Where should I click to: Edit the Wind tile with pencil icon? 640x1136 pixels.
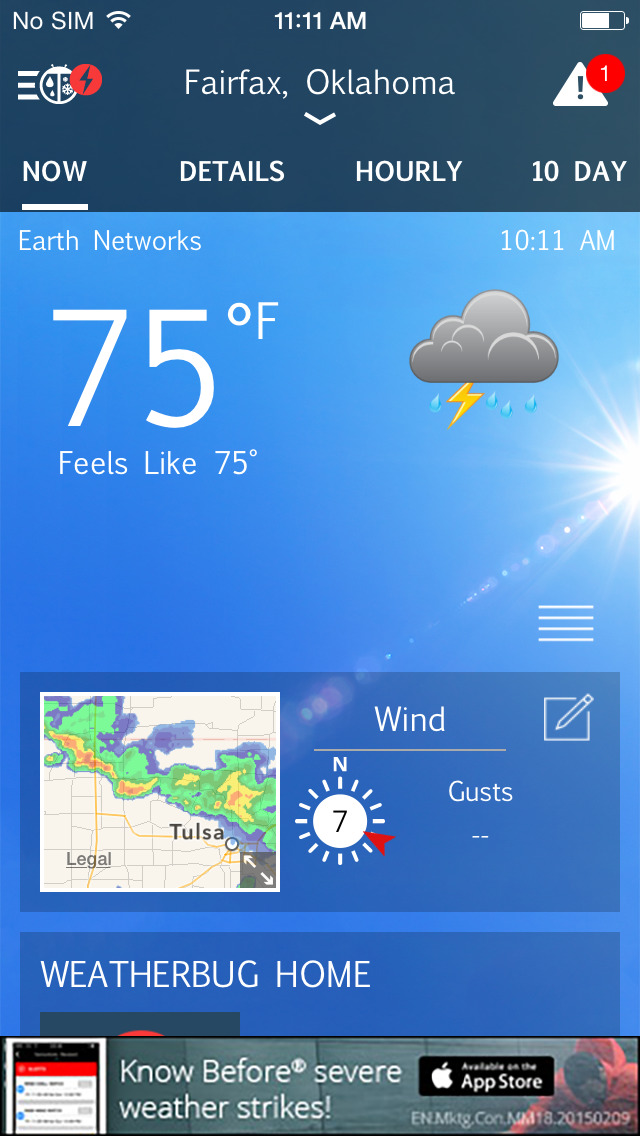click(x=568, y=718)
